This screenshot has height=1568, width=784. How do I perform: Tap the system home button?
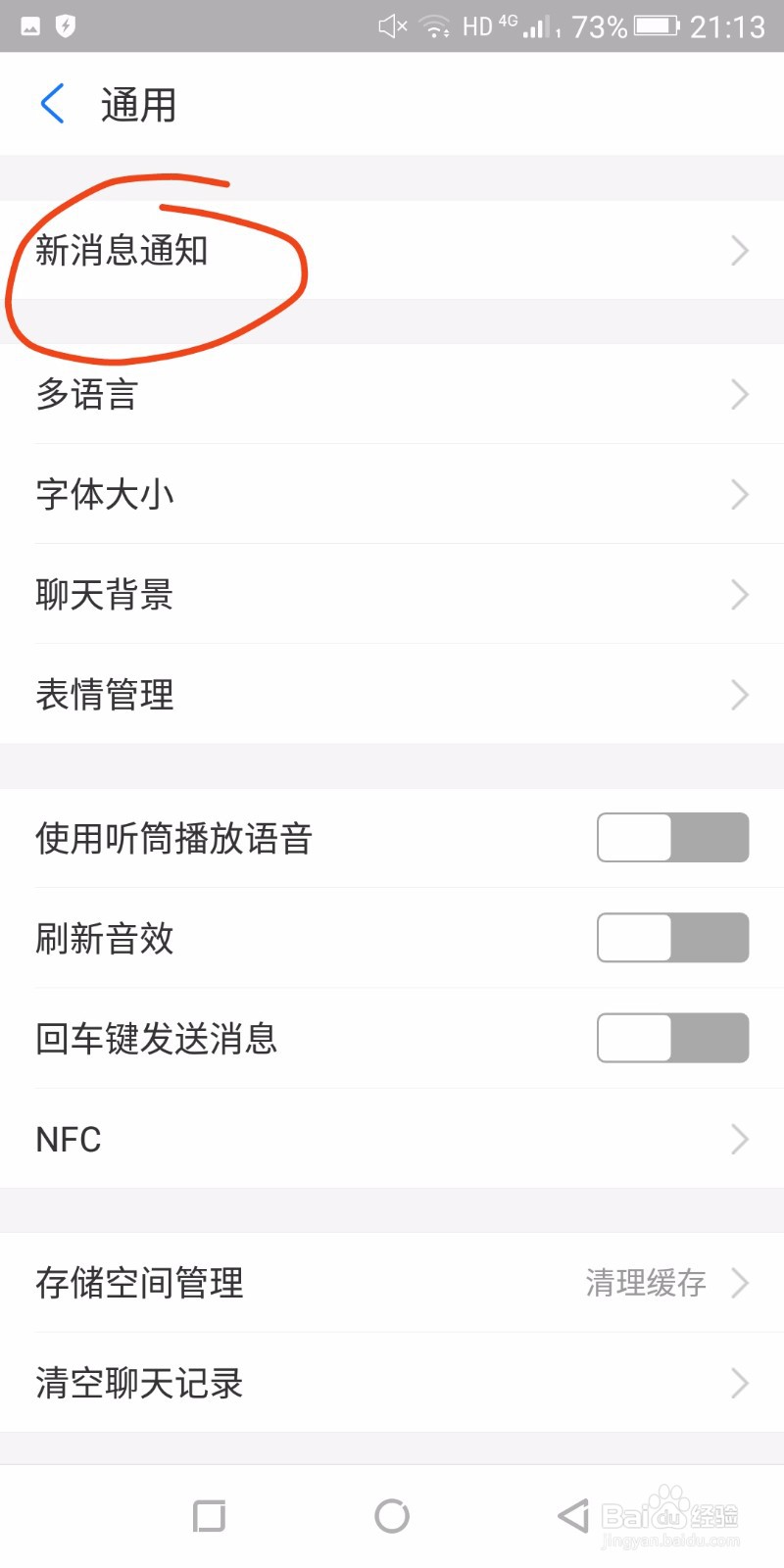point(392,1516)
